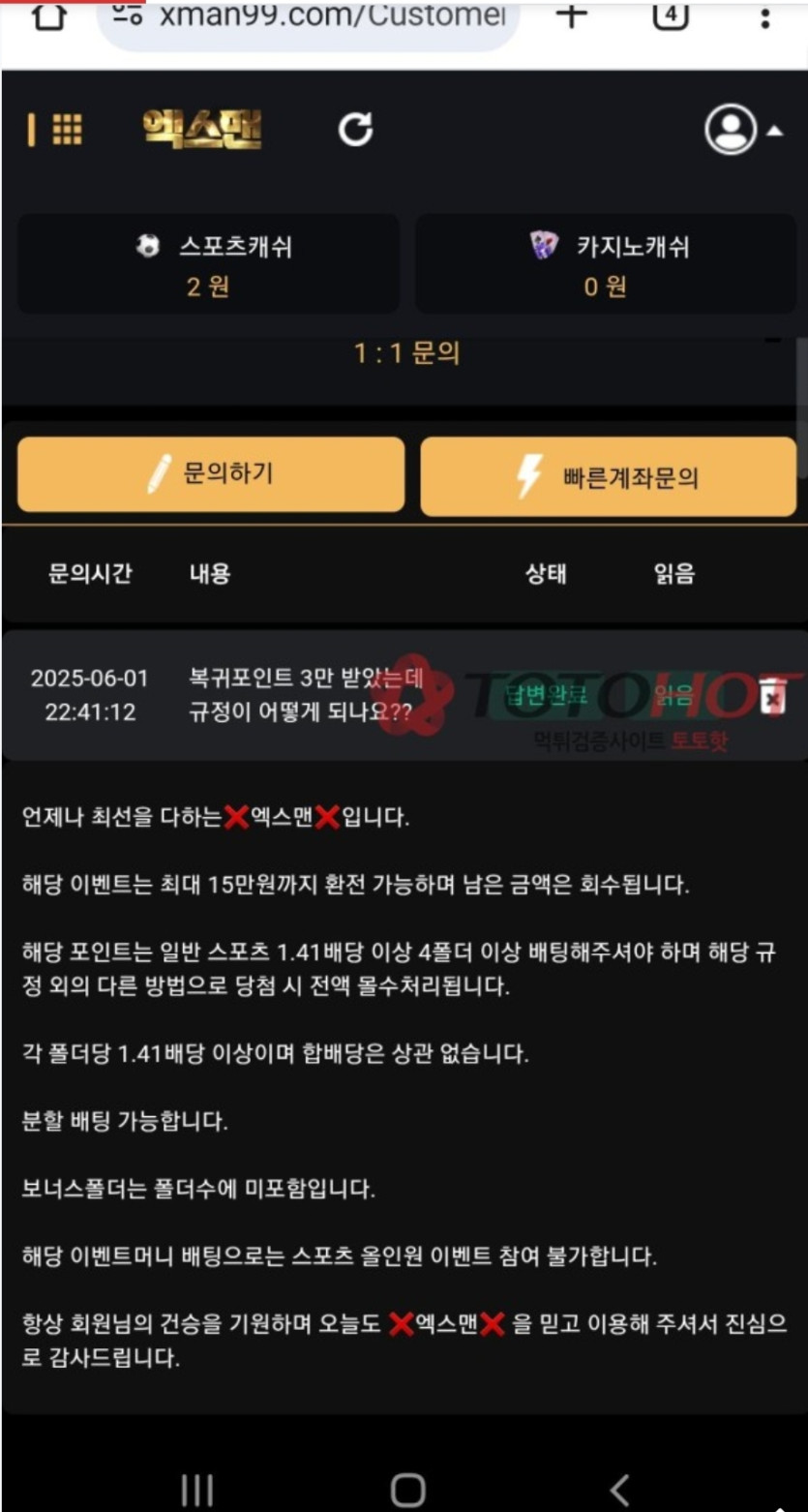Open a new browser tab

point(572,15)
